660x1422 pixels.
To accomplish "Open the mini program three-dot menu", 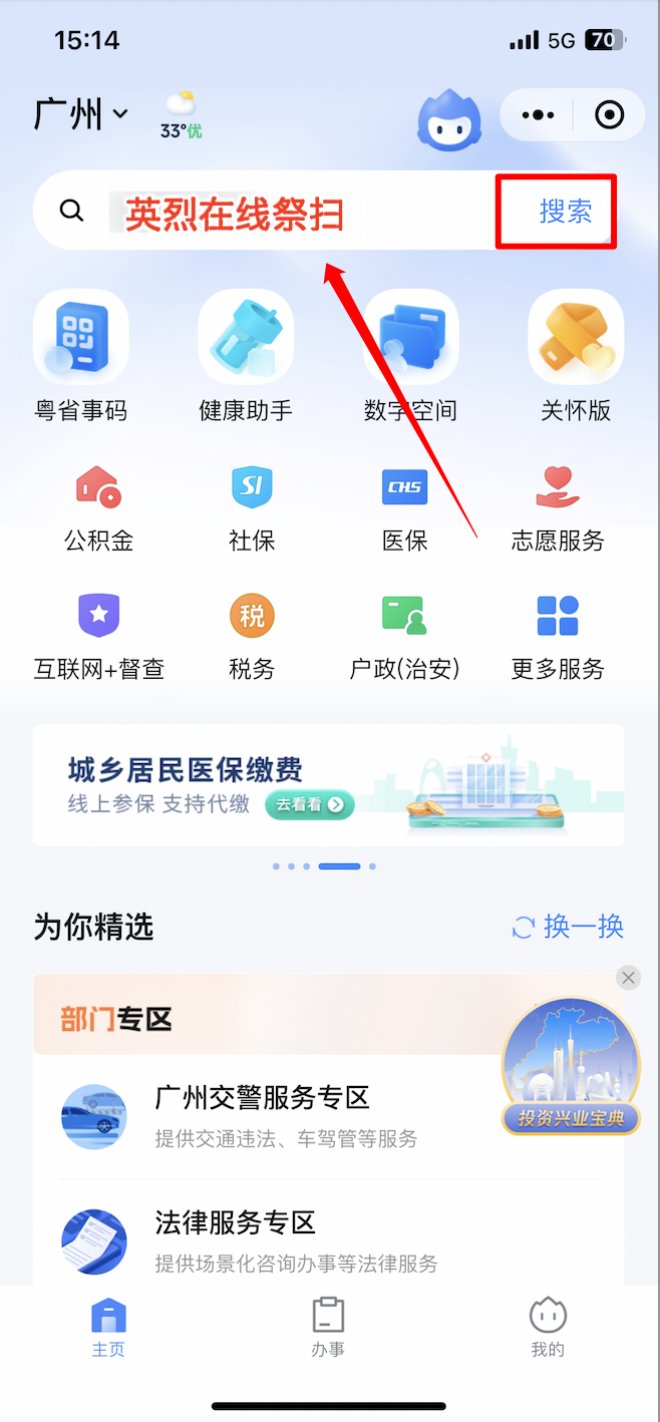I will point(538,115).
